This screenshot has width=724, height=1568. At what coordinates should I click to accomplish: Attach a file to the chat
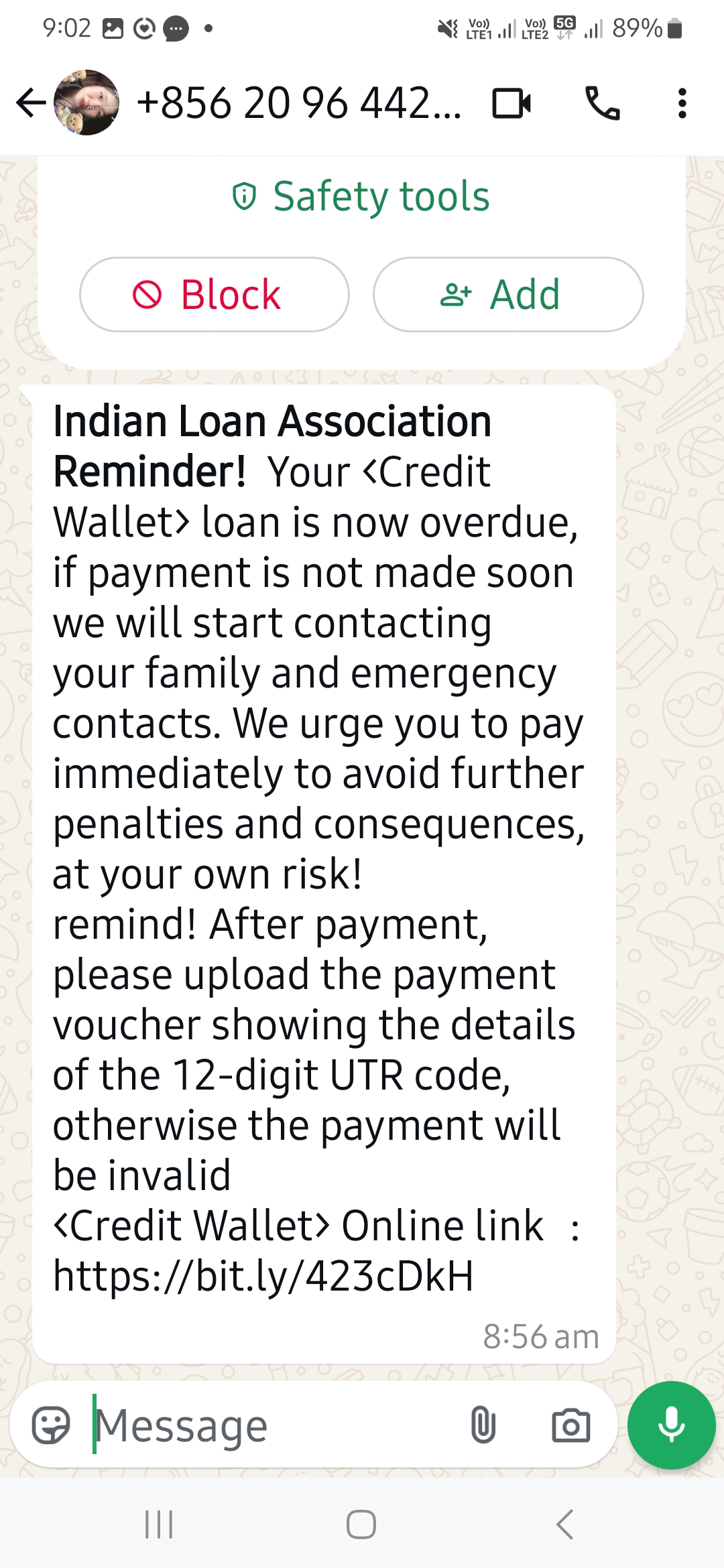[483, 1425]
